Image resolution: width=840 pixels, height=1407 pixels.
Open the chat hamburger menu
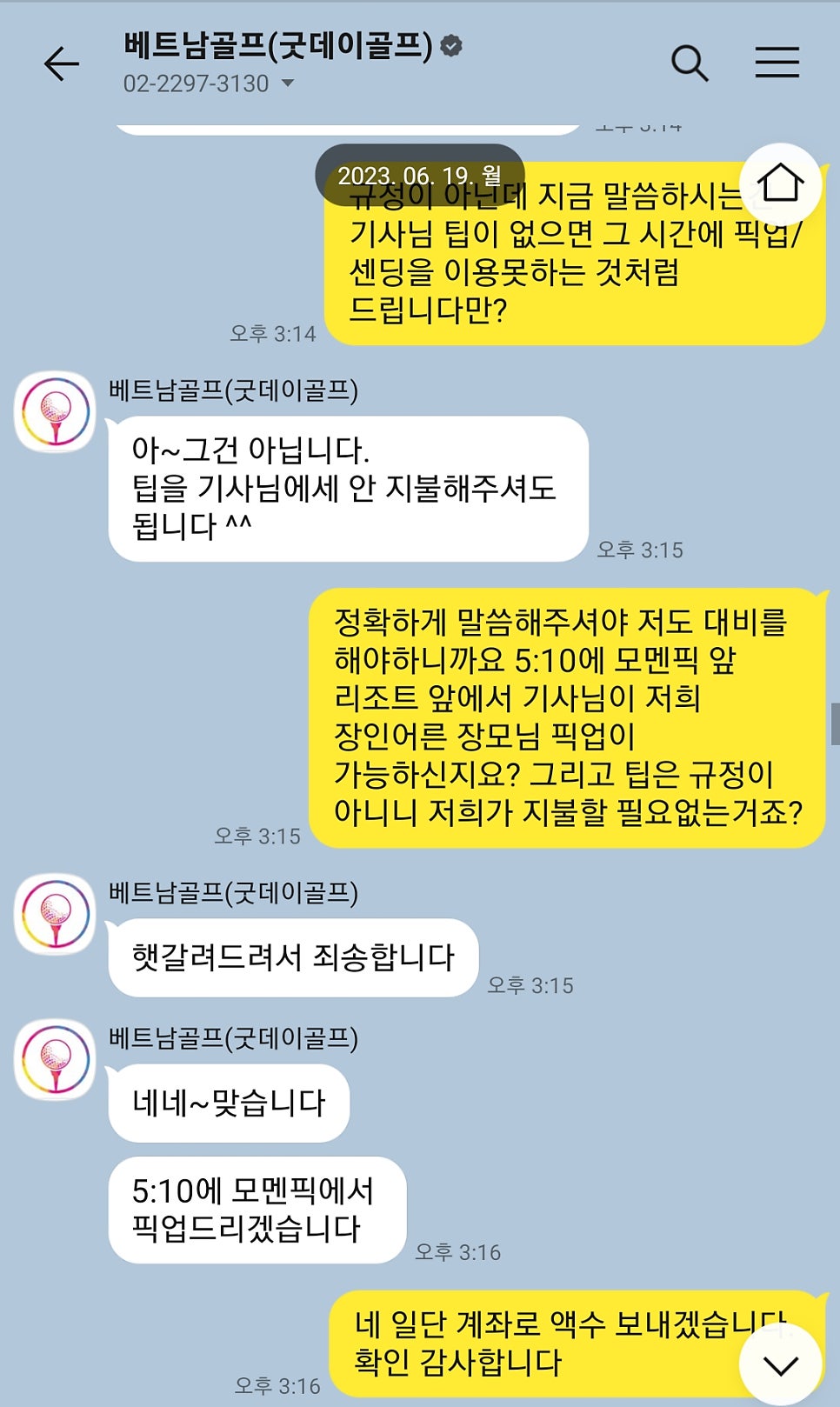777,63
